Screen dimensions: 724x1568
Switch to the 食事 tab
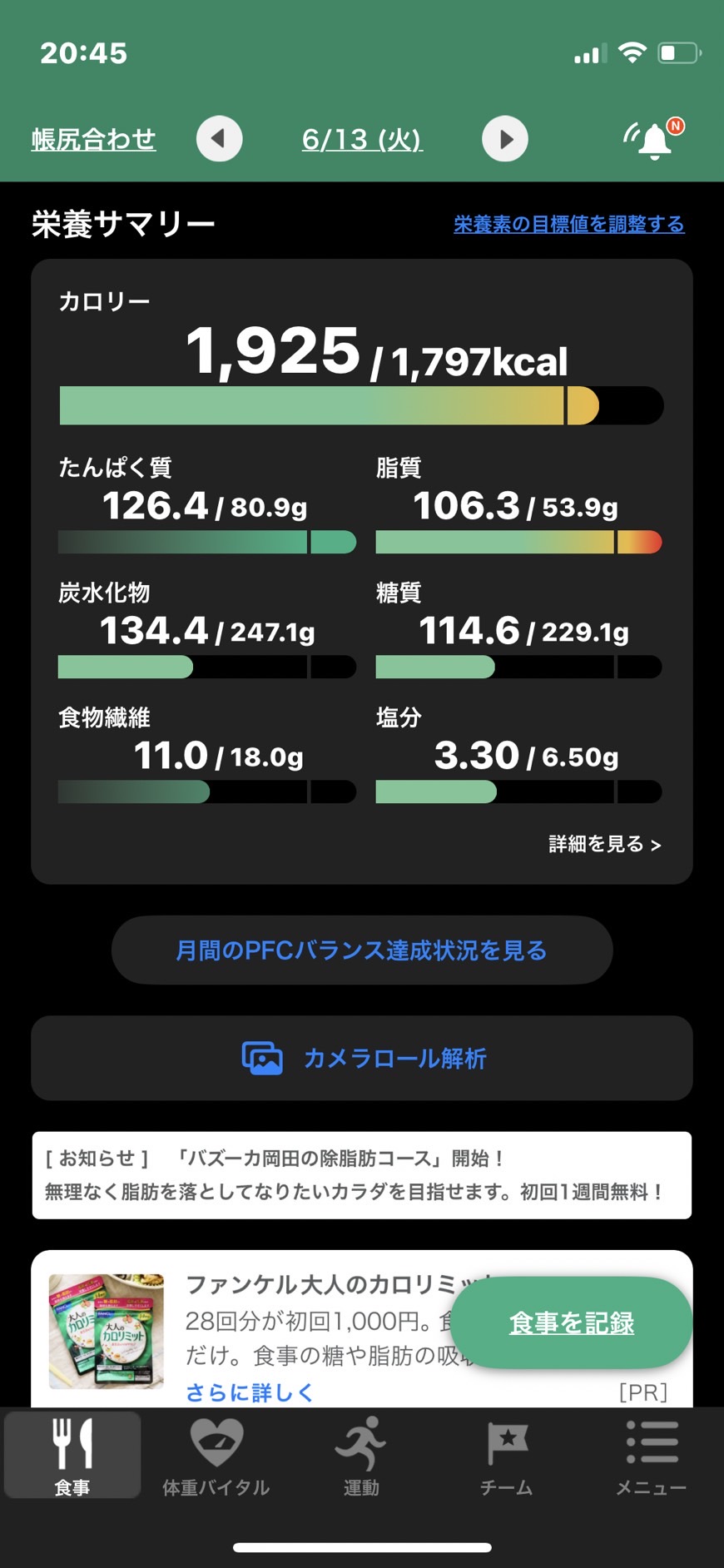tap(72, 1455)
